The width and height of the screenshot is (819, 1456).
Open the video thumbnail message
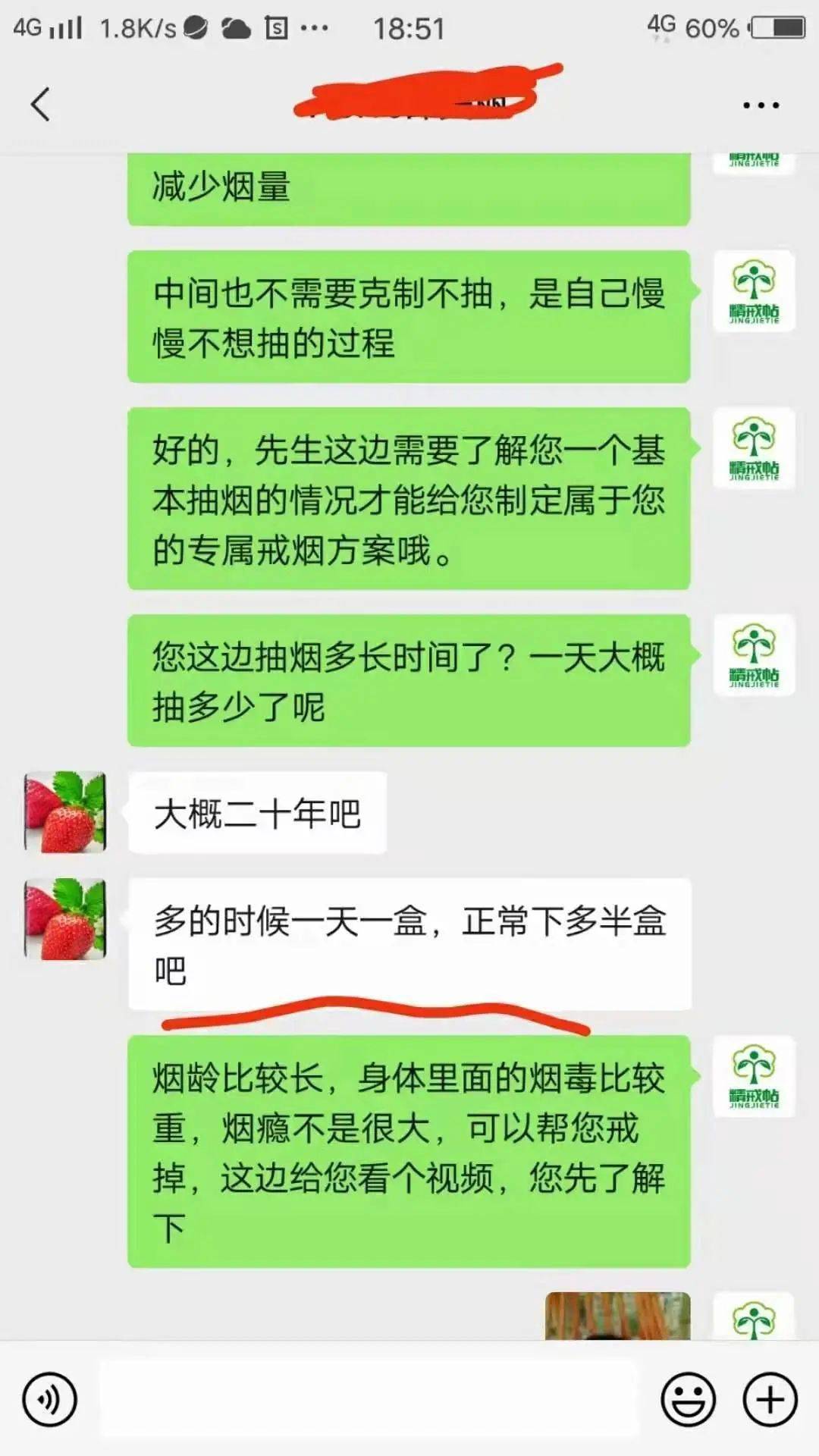617,1316
